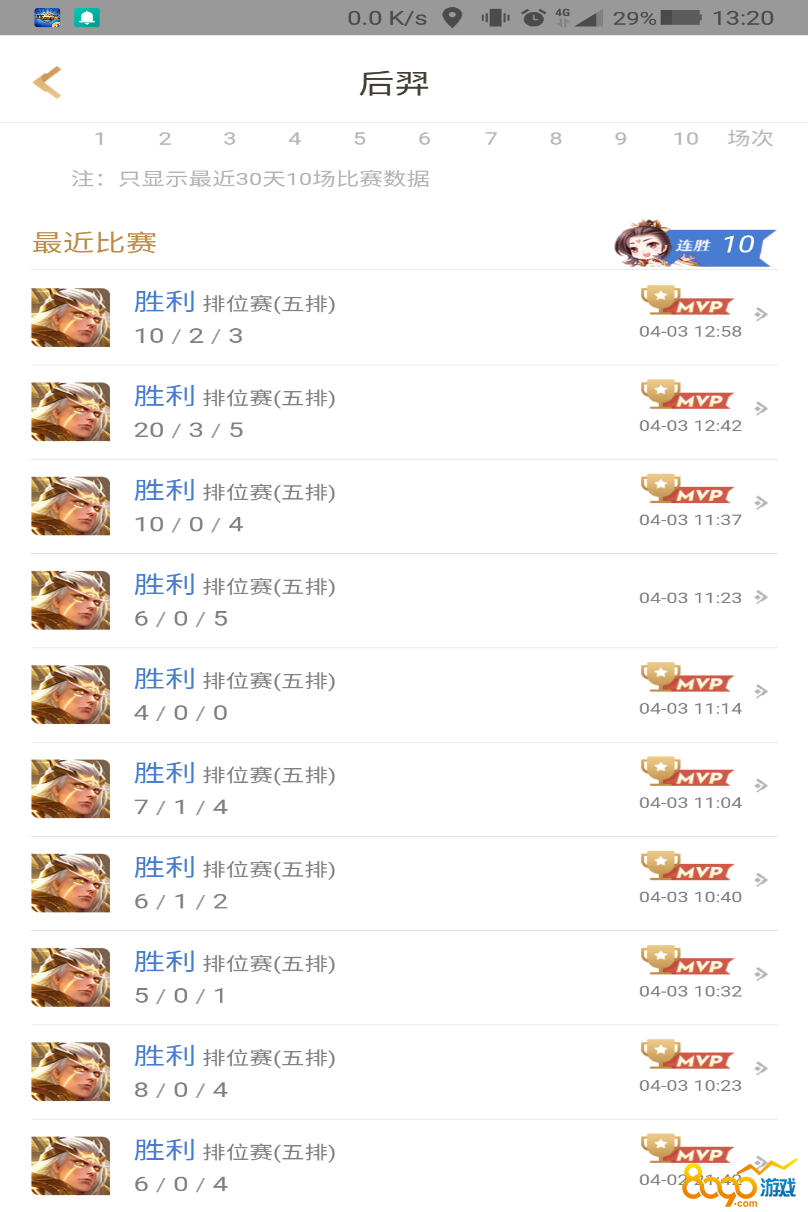The width and height of the screenshot is (808, 1212).
Task: Go back using the top-left arrow
Action: pos(47,83)
